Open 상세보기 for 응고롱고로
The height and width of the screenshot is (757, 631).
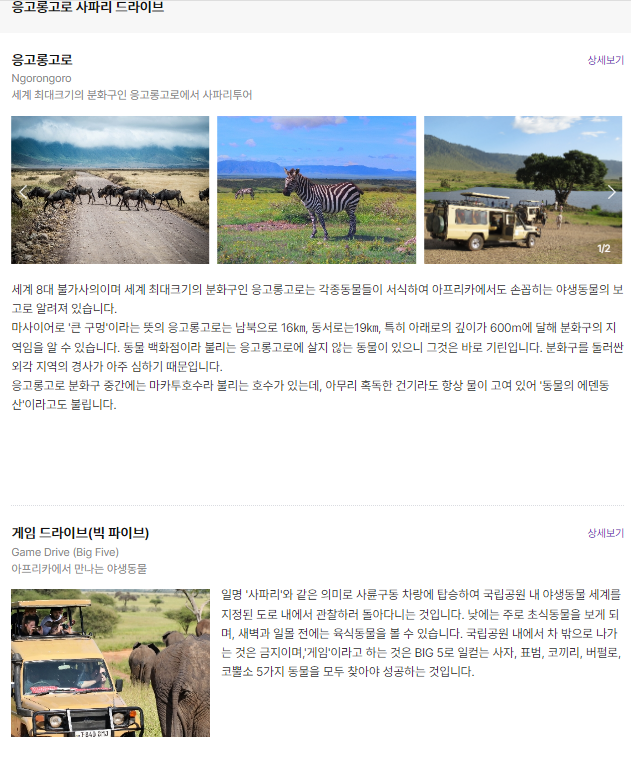605,60
